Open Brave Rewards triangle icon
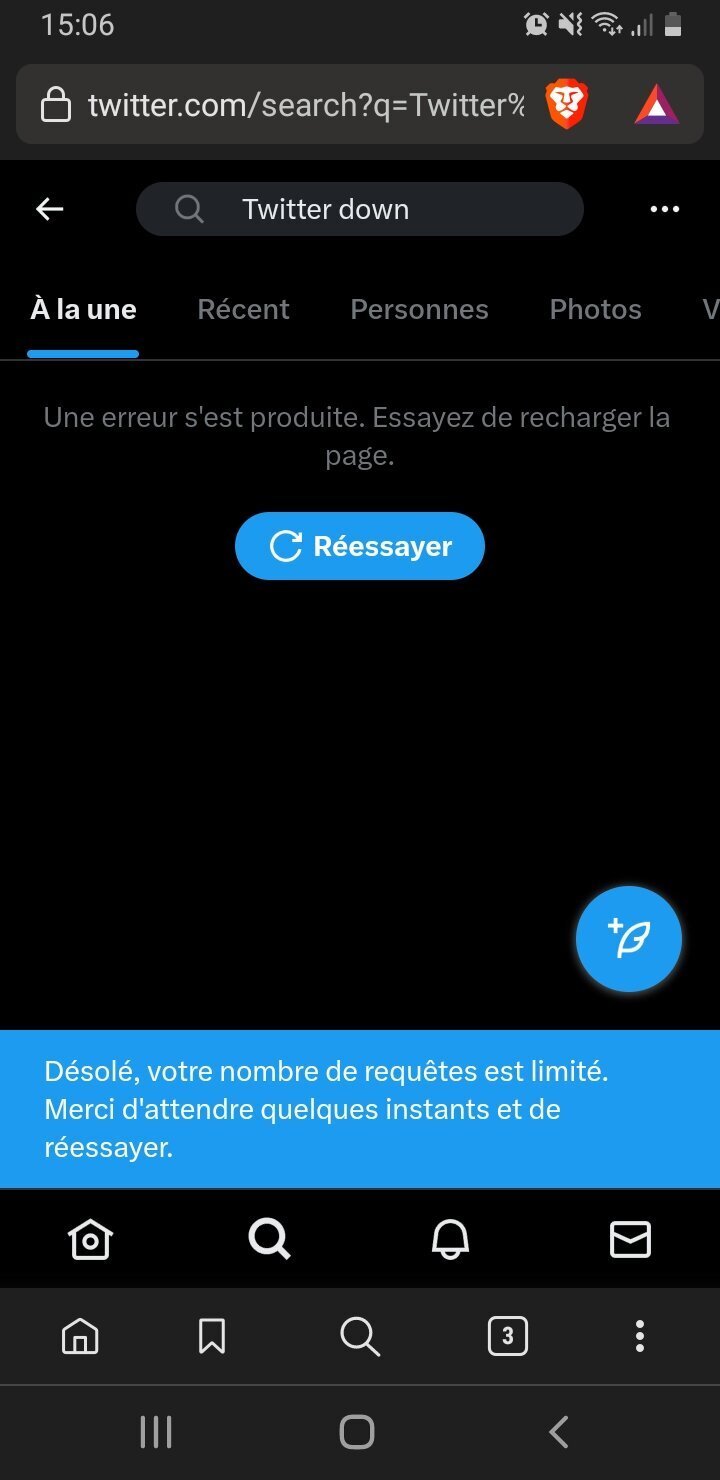The image size is (720, 1480). [657, 105]
